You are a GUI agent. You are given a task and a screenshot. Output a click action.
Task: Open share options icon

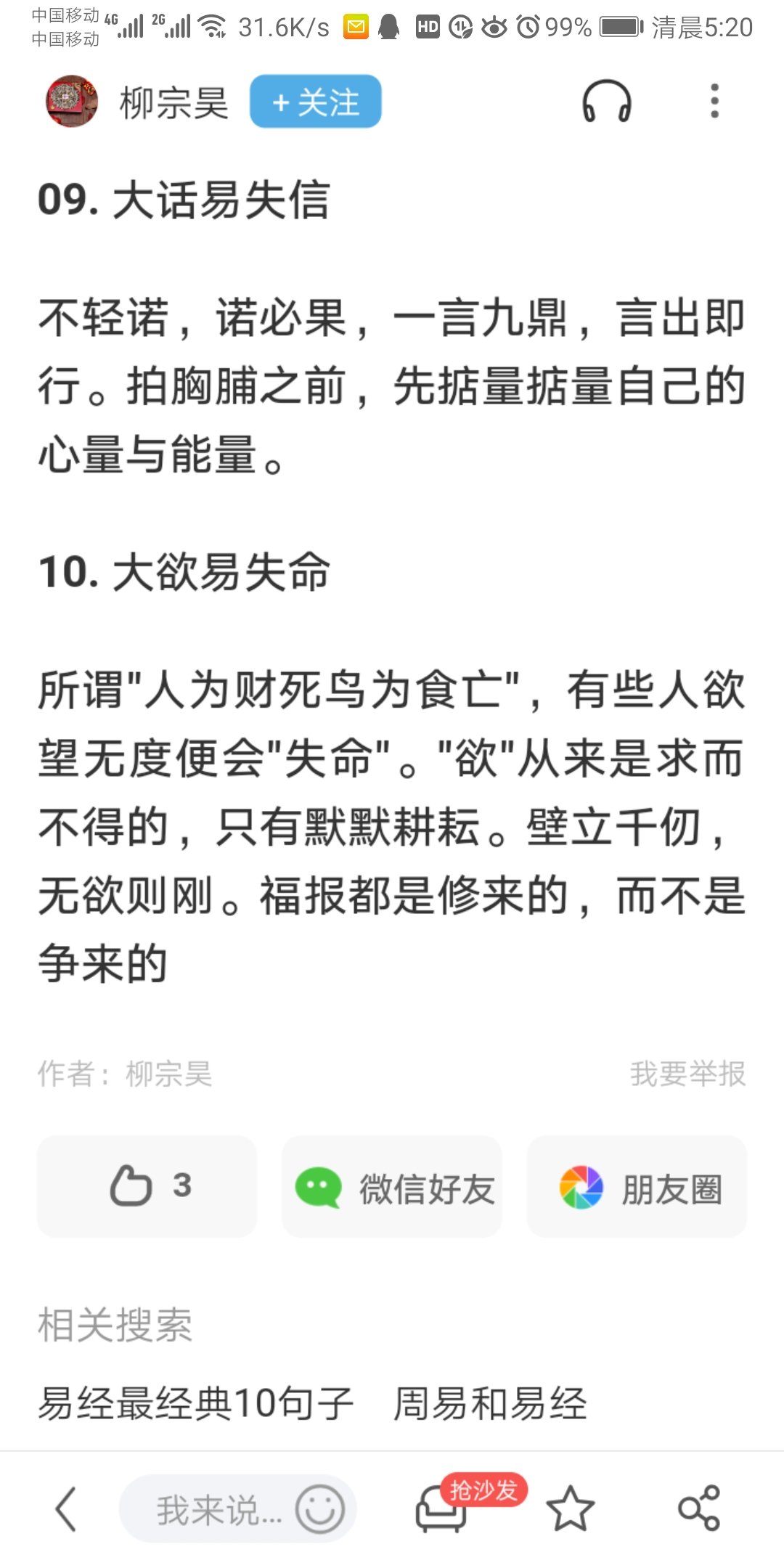[698, 1510]
